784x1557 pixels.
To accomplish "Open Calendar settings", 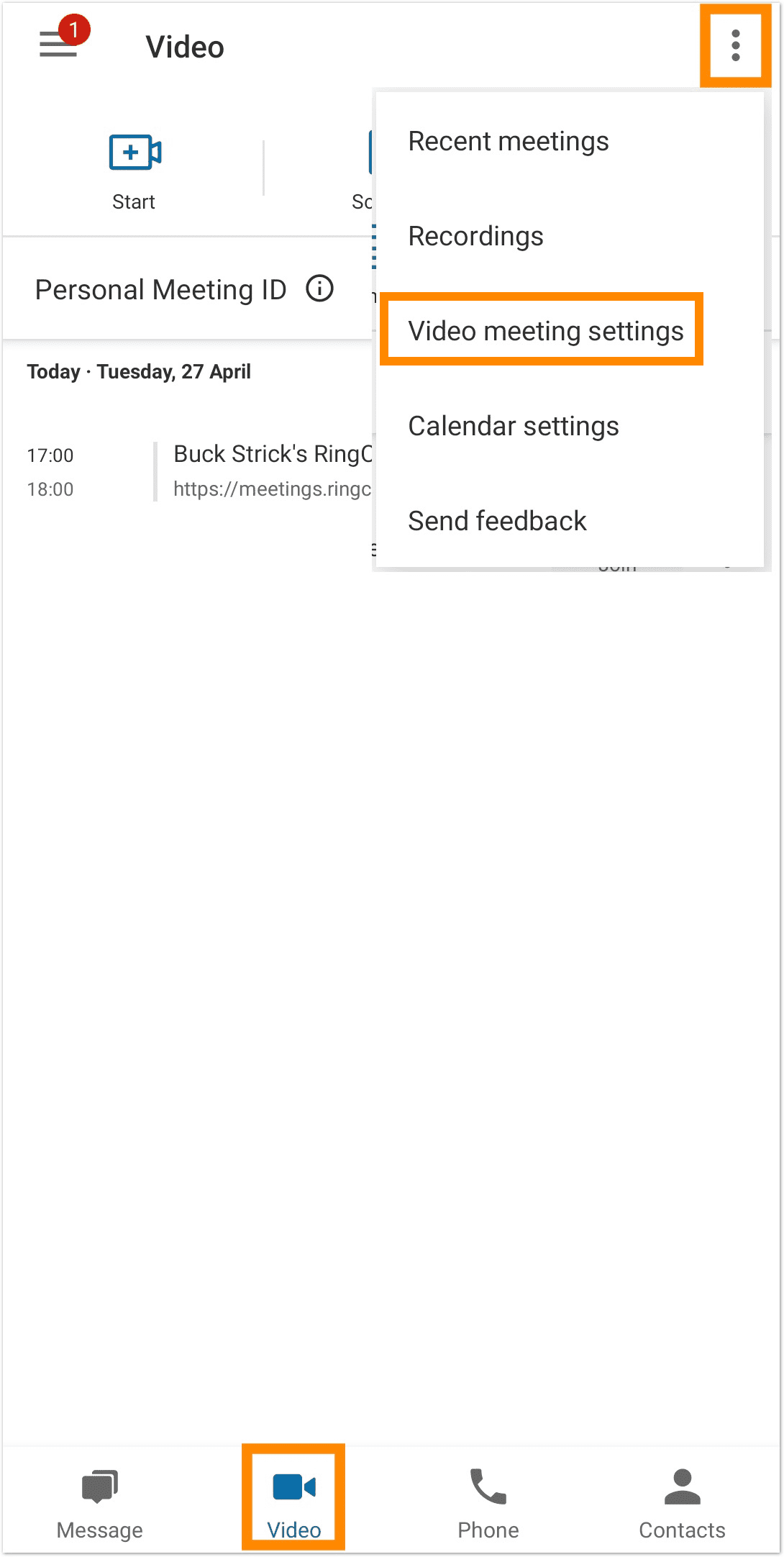I will (513, 425).
